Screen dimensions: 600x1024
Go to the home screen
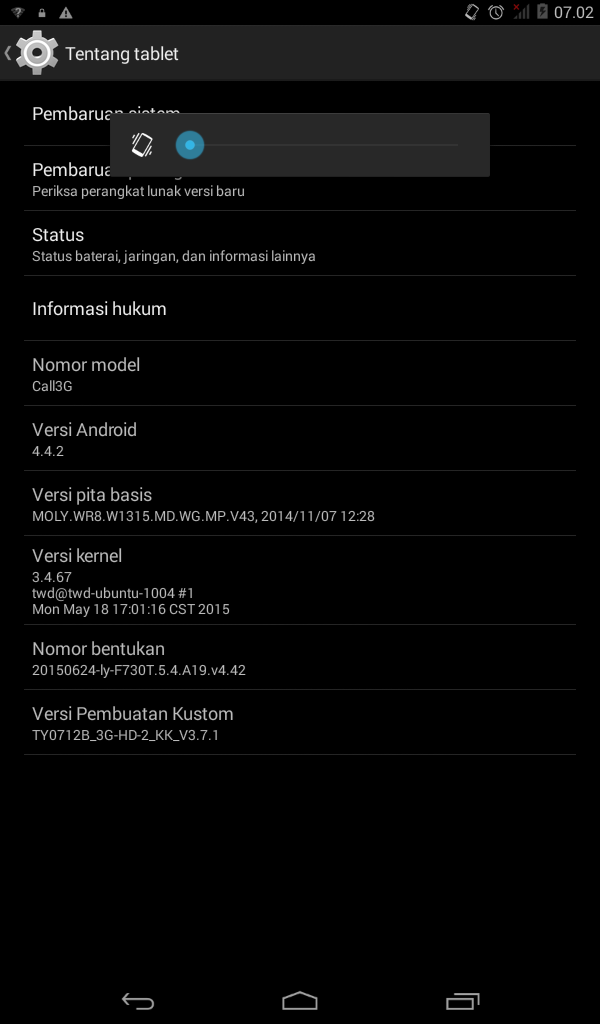pos(300,1000)
